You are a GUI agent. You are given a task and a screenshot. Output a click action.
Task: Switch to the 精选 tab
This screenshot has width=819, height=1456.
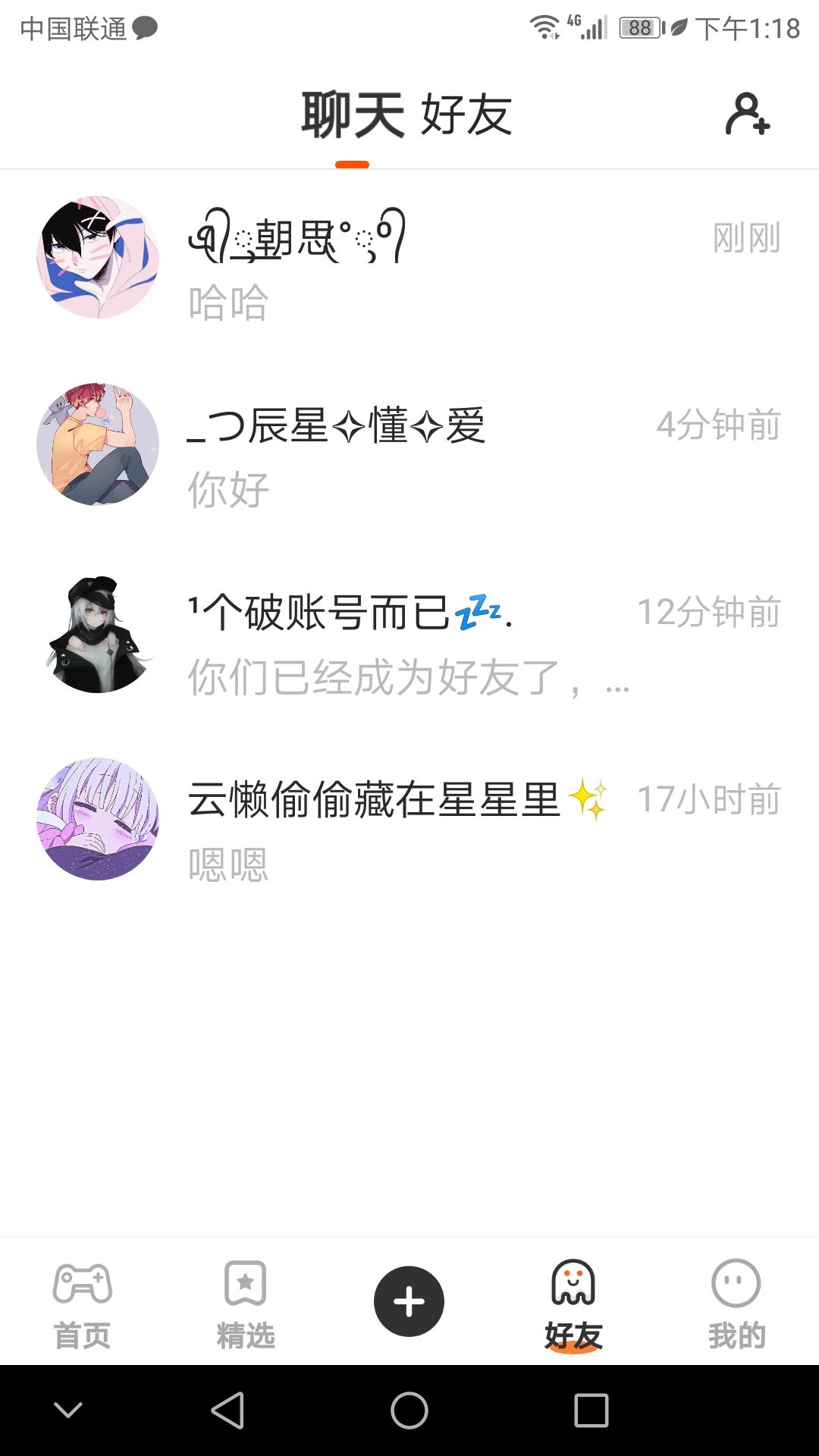pyautogui.click(x=245, y=1304)
